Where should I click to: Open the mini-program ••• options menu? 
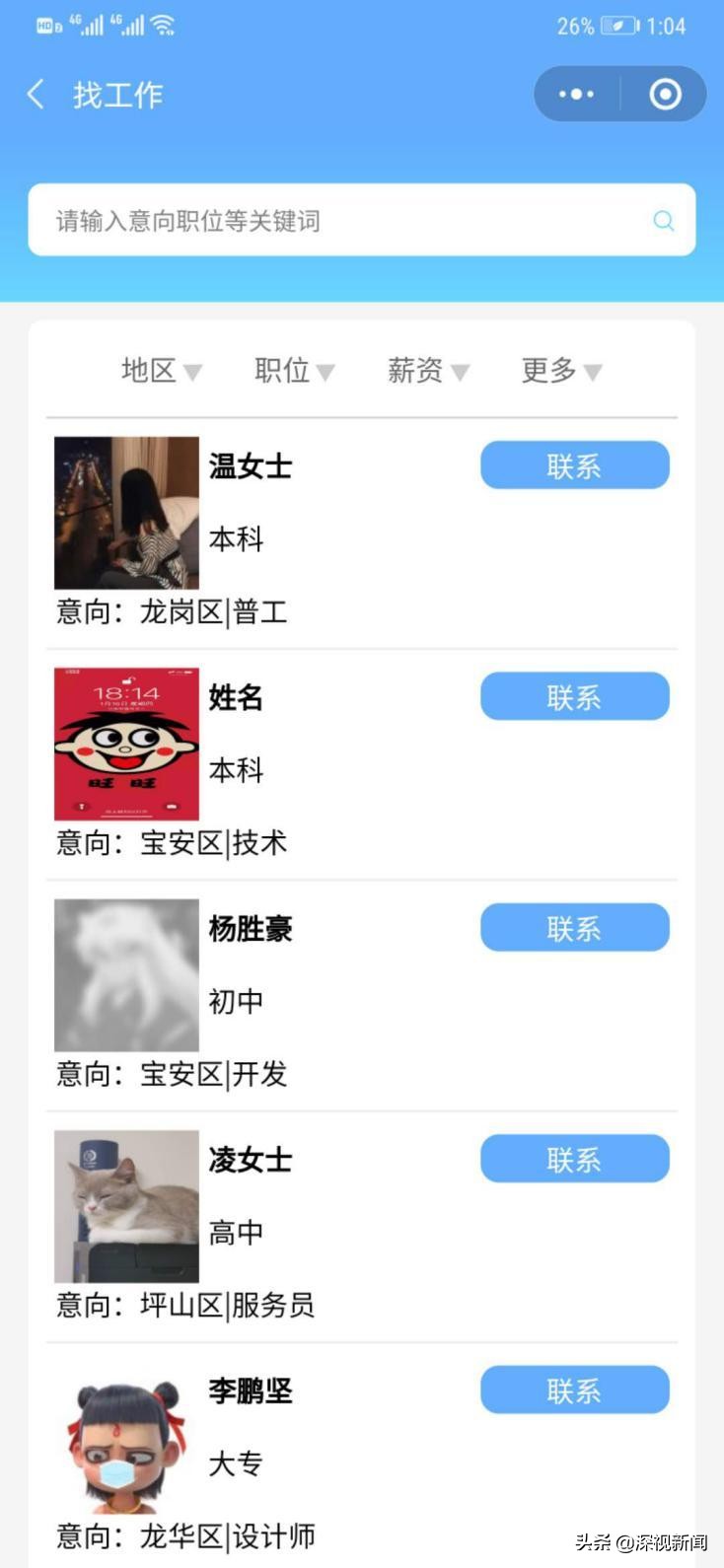click(575, 94)
